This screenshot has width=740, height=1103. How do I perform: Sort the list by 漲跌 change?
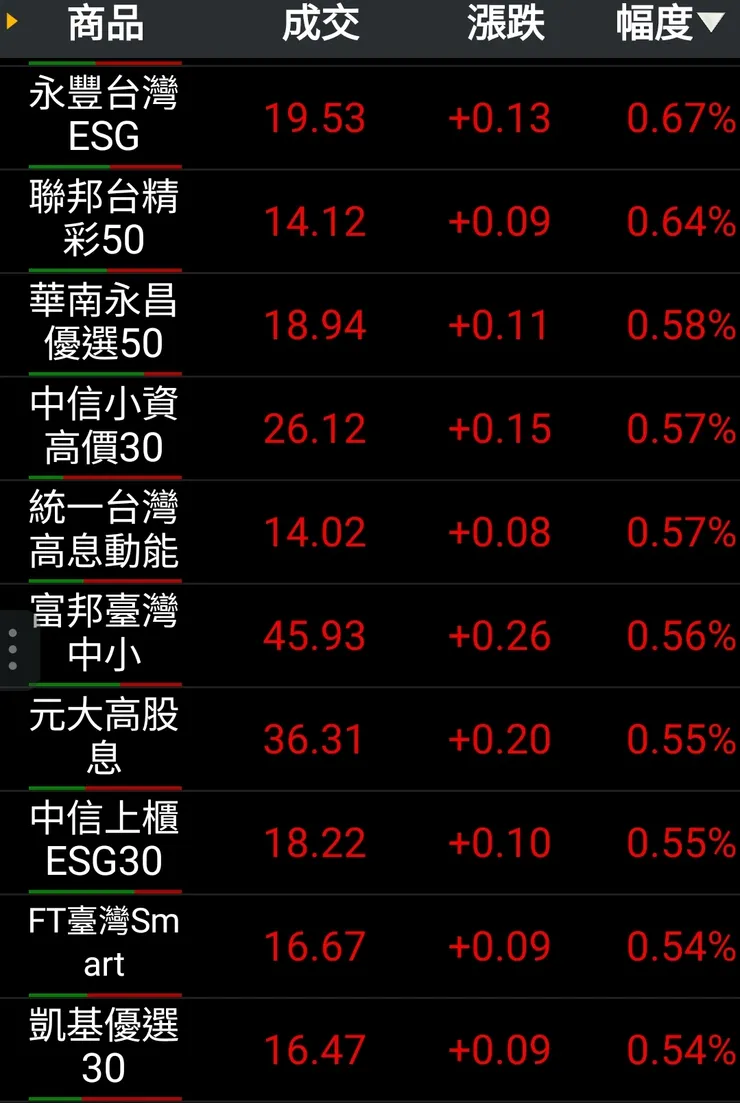click(x=506, y=24)
